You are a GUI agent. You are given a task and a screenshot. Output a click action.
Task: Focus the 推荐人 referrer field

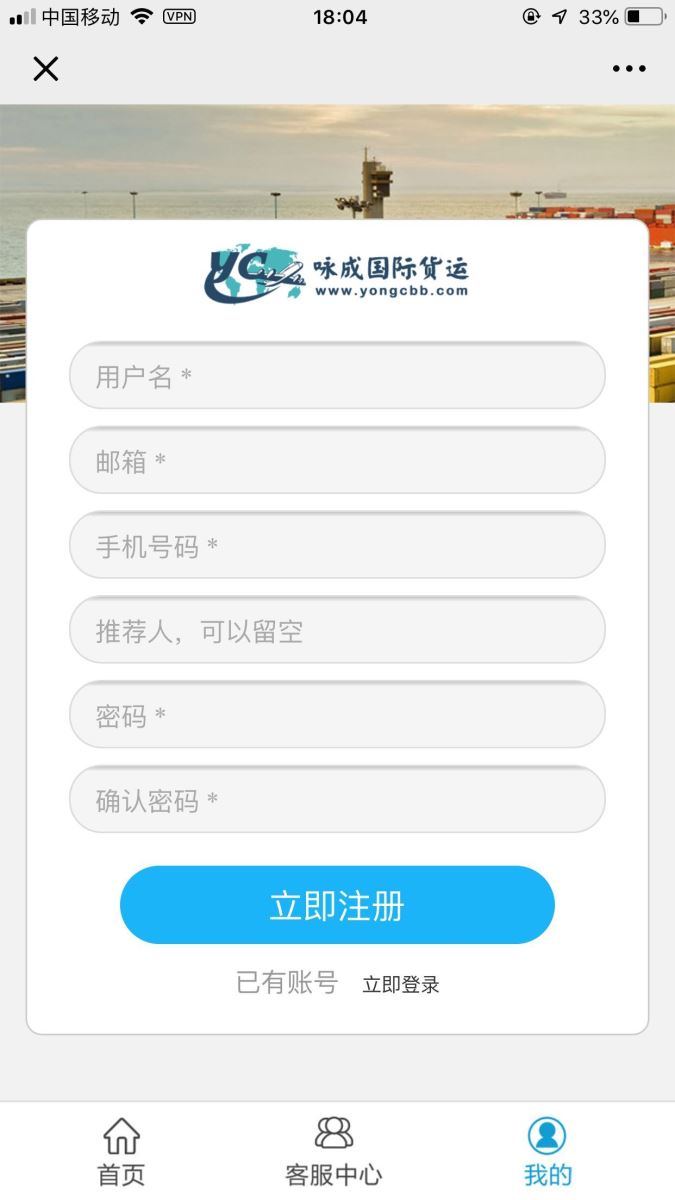tap(337, 631)
